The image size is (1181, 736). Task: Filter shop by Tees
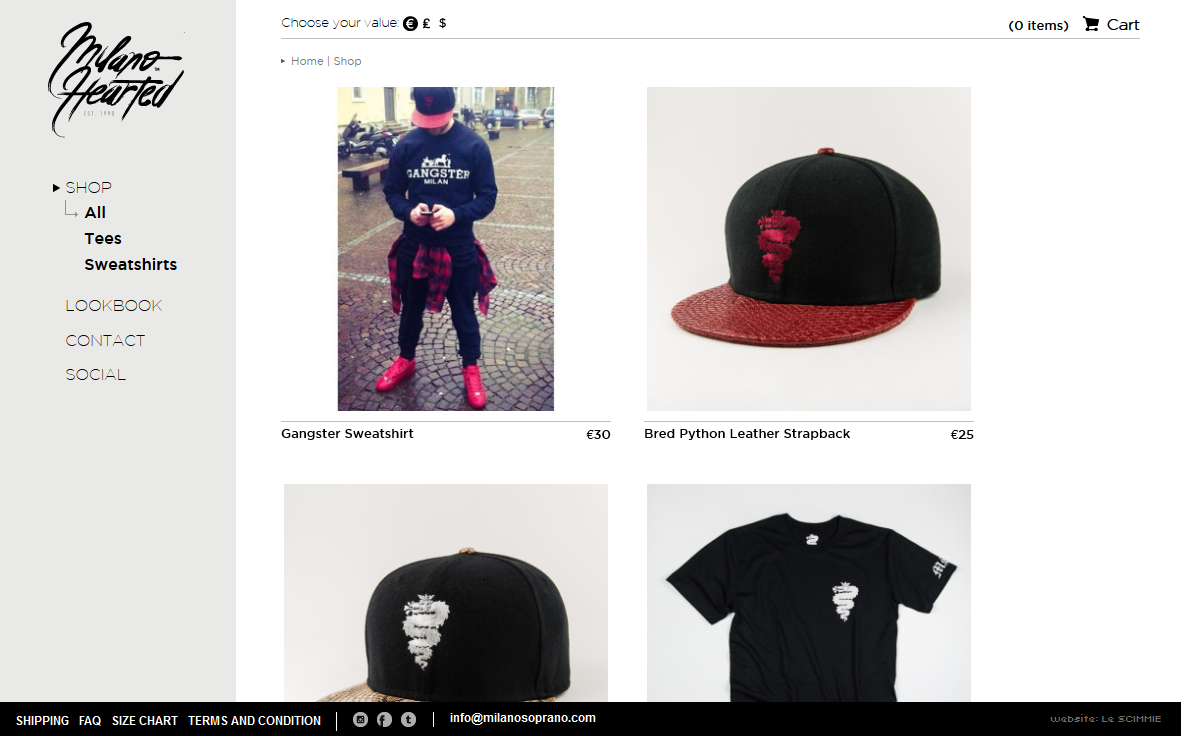[x=103, y=238]
